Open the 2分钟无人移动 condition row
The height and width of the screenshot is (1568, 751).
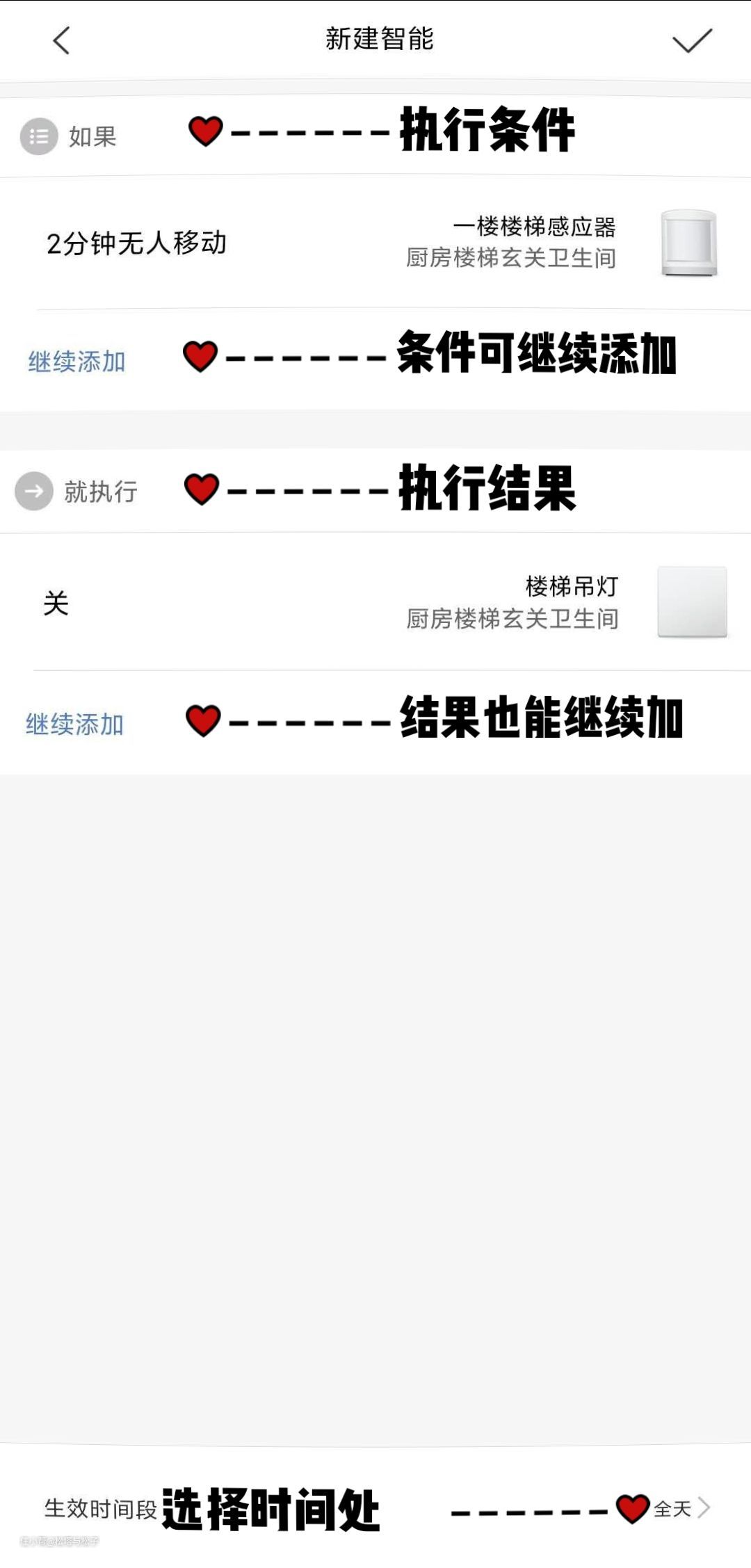(375, 243)
